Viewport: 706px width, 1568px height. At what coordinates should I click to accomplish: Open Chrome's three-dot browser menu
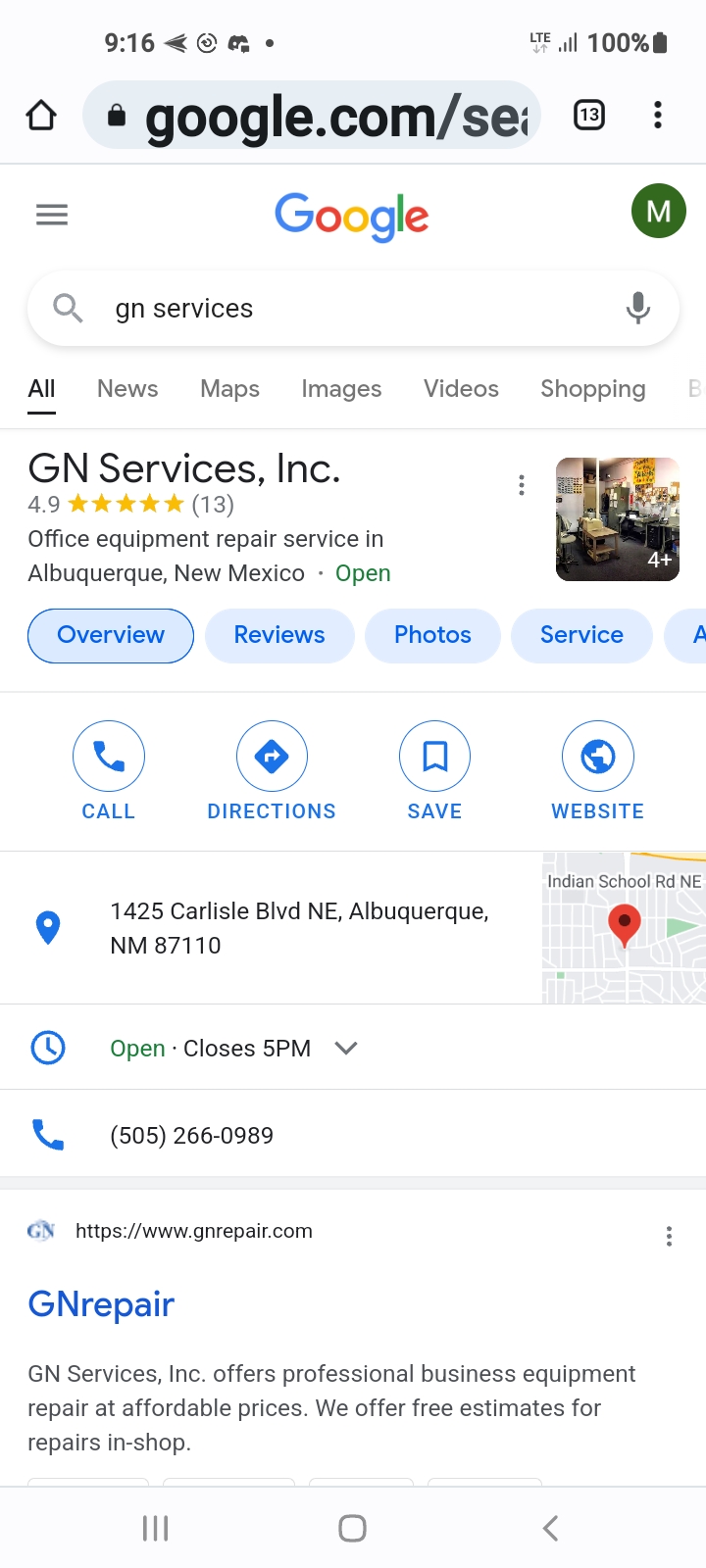point(657,115)
